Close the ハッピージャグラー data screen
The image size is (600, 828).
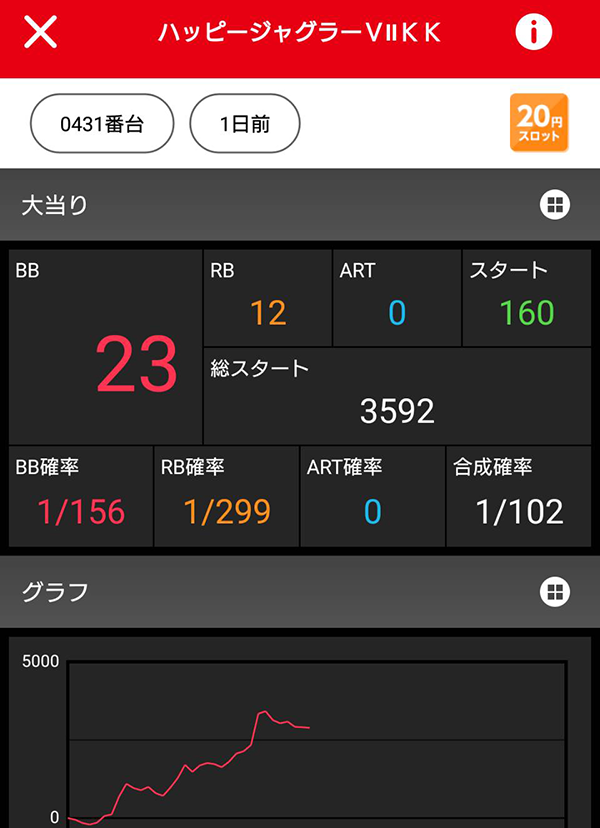(x=40, y=32)
